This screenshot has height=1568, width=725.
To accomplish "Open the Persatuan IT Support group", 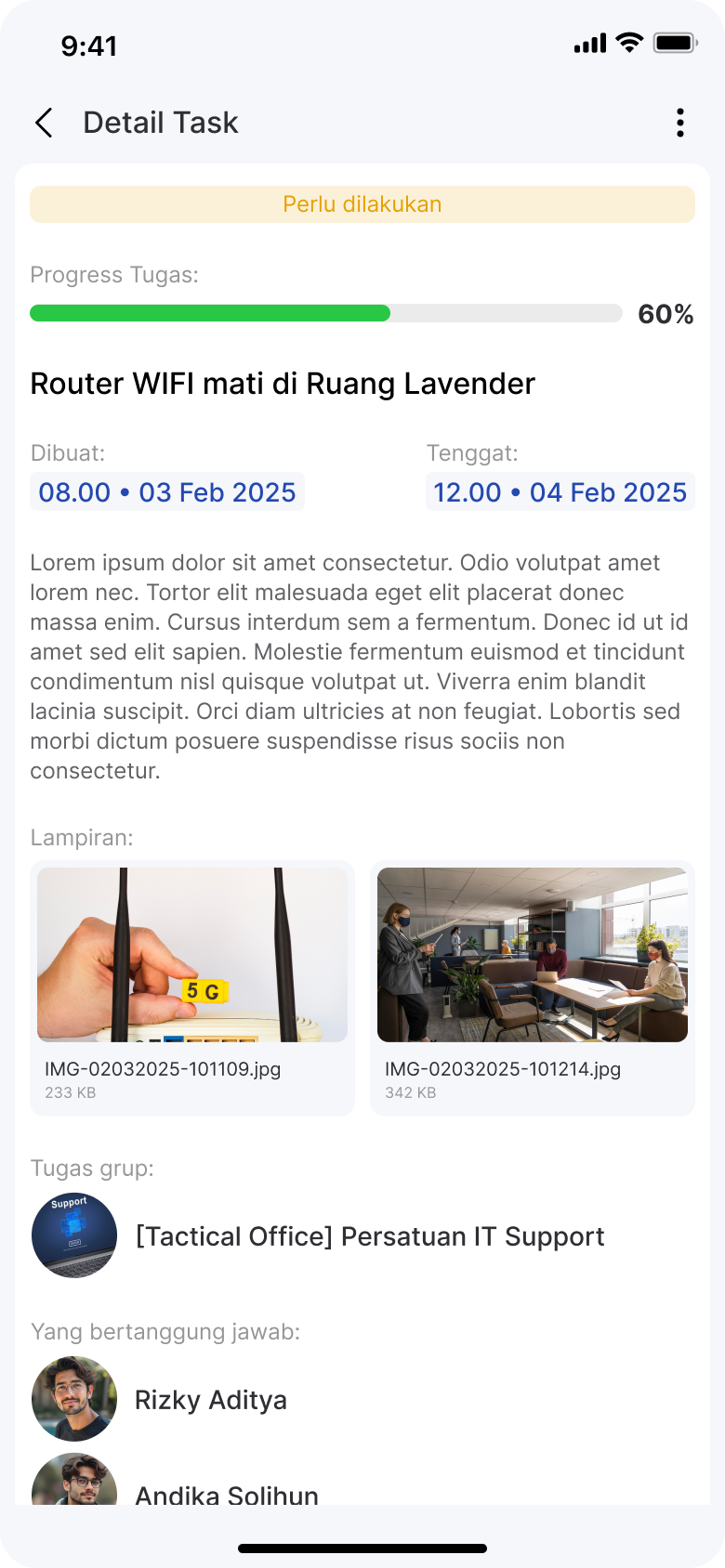I will click(x=369, y=1236).
